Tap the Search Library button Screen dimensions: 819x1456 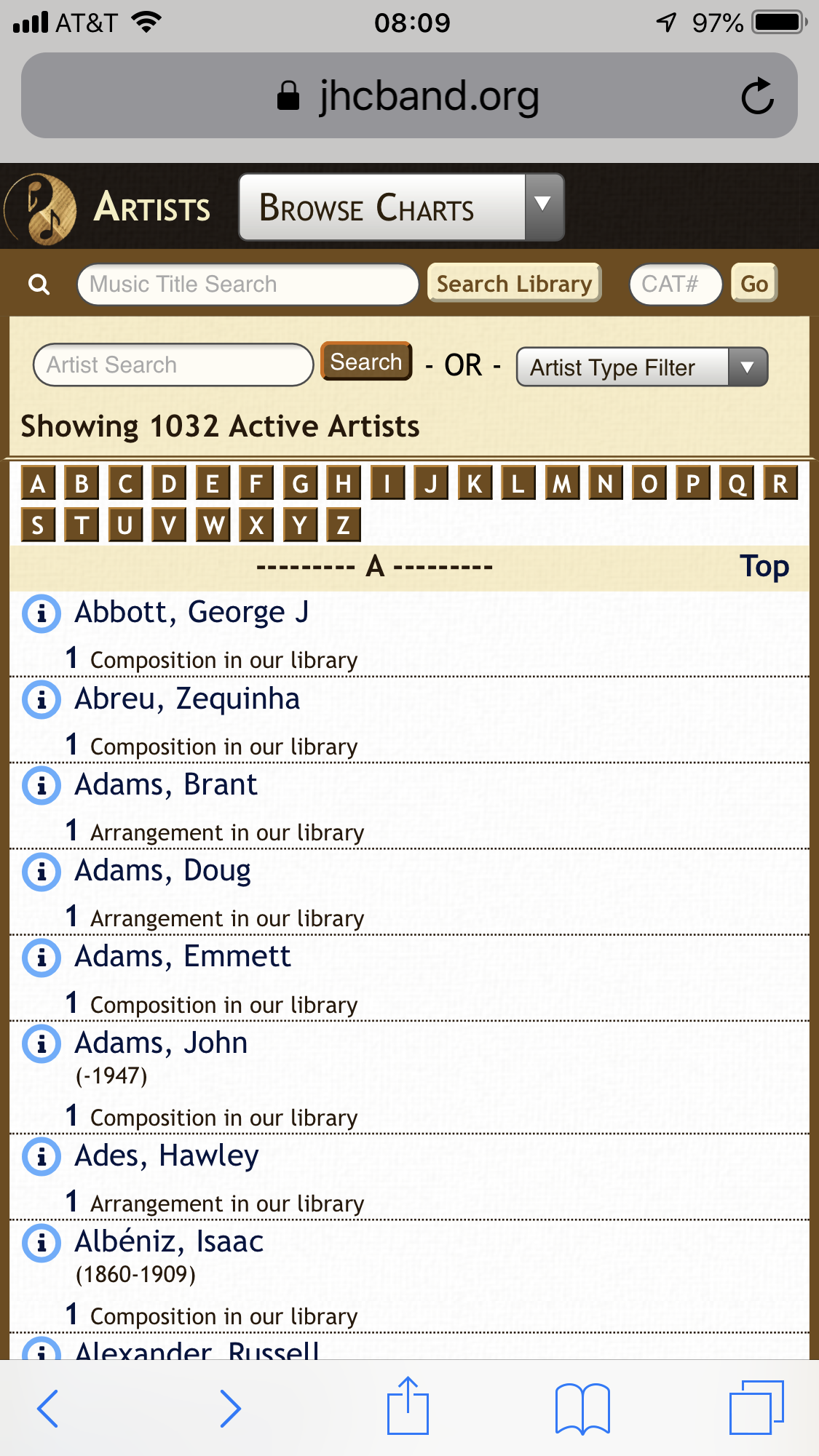[514, 284]
